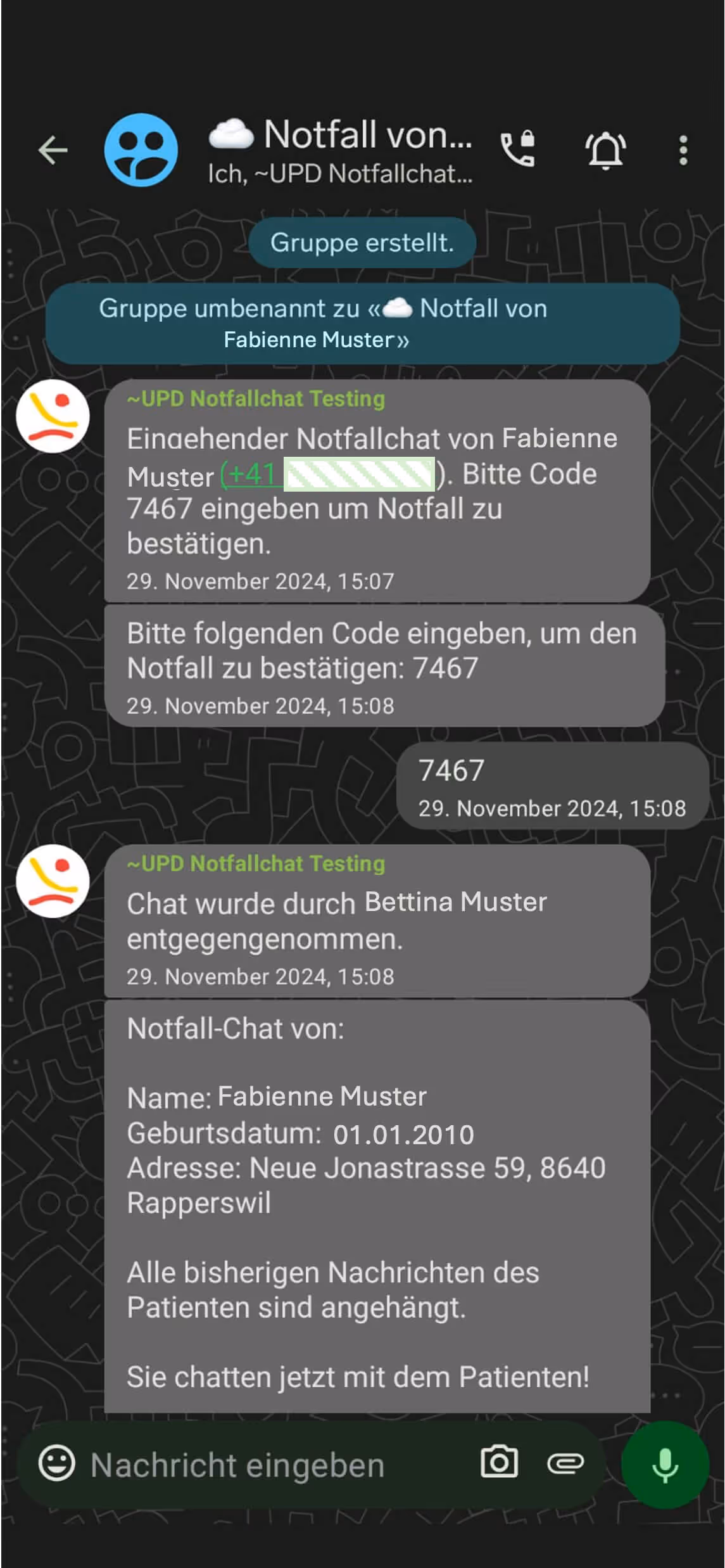Go back using the arrow icon
Screen dimensions: 725x1568
[53, 150]
